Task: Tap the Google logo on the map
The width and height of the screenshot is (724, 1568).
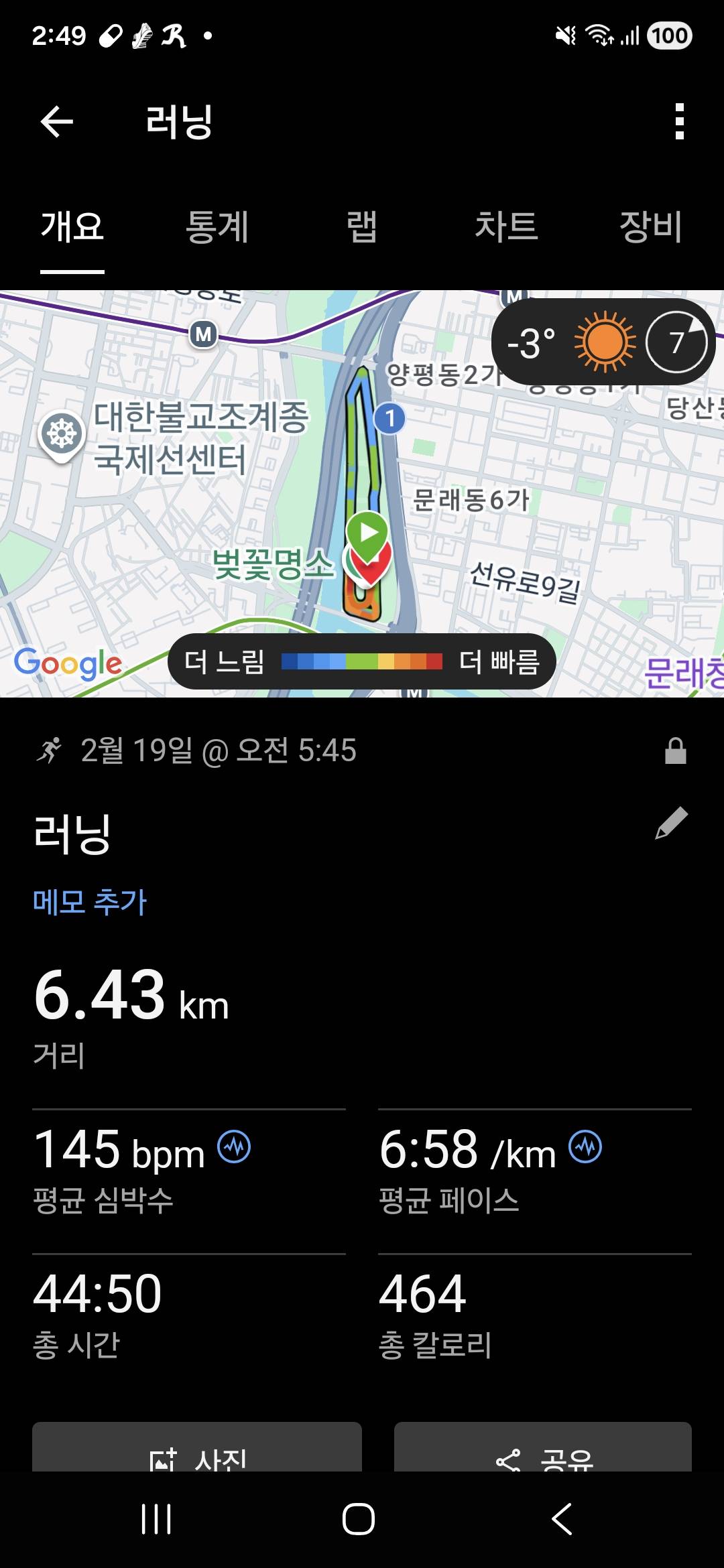Action: pos(66,664)
